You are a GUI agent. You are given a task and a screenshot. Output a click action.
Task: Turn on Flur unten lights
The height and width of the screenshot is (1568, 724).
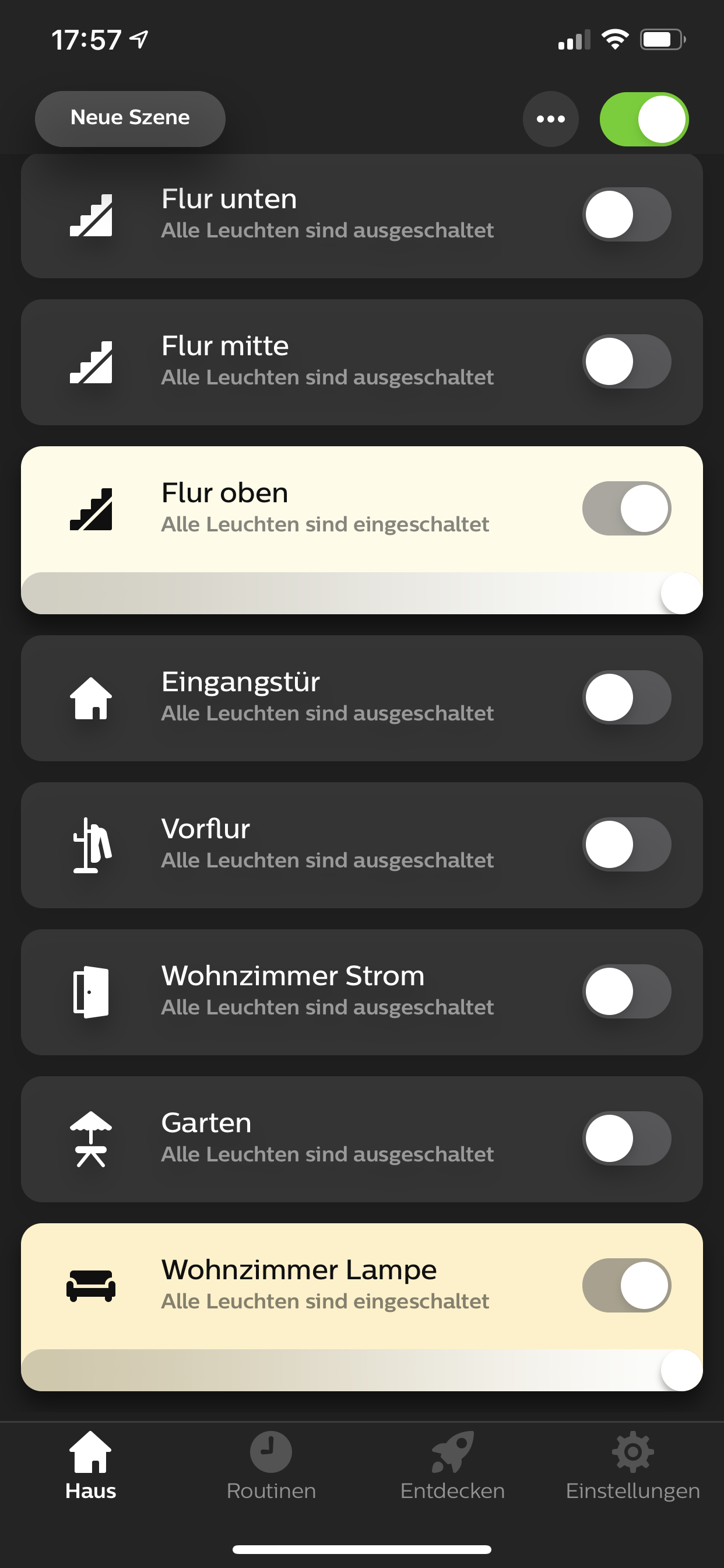pyautogui.click(x=626, y=214)
